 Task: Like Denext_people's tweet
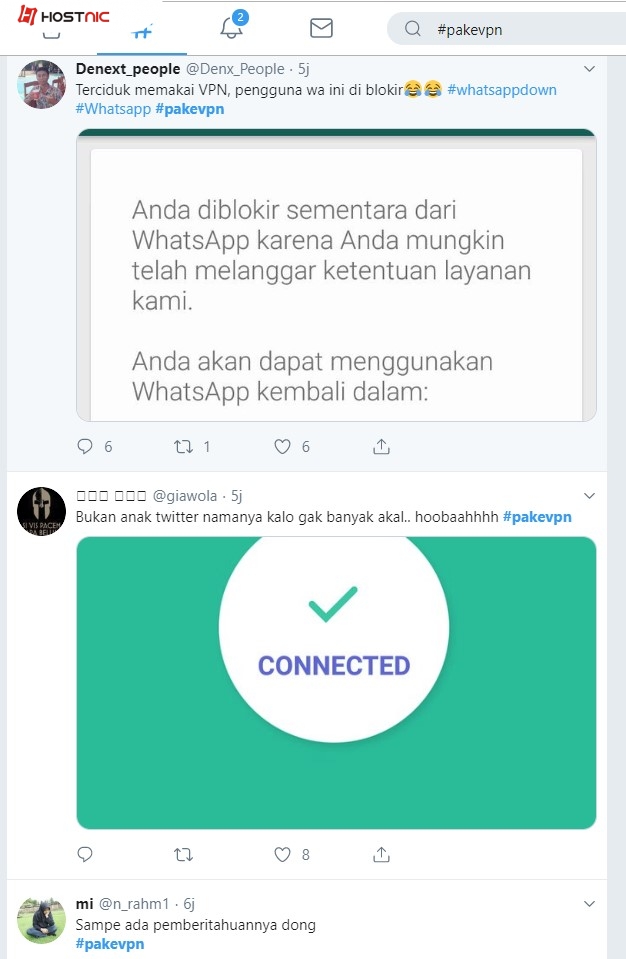283,447
